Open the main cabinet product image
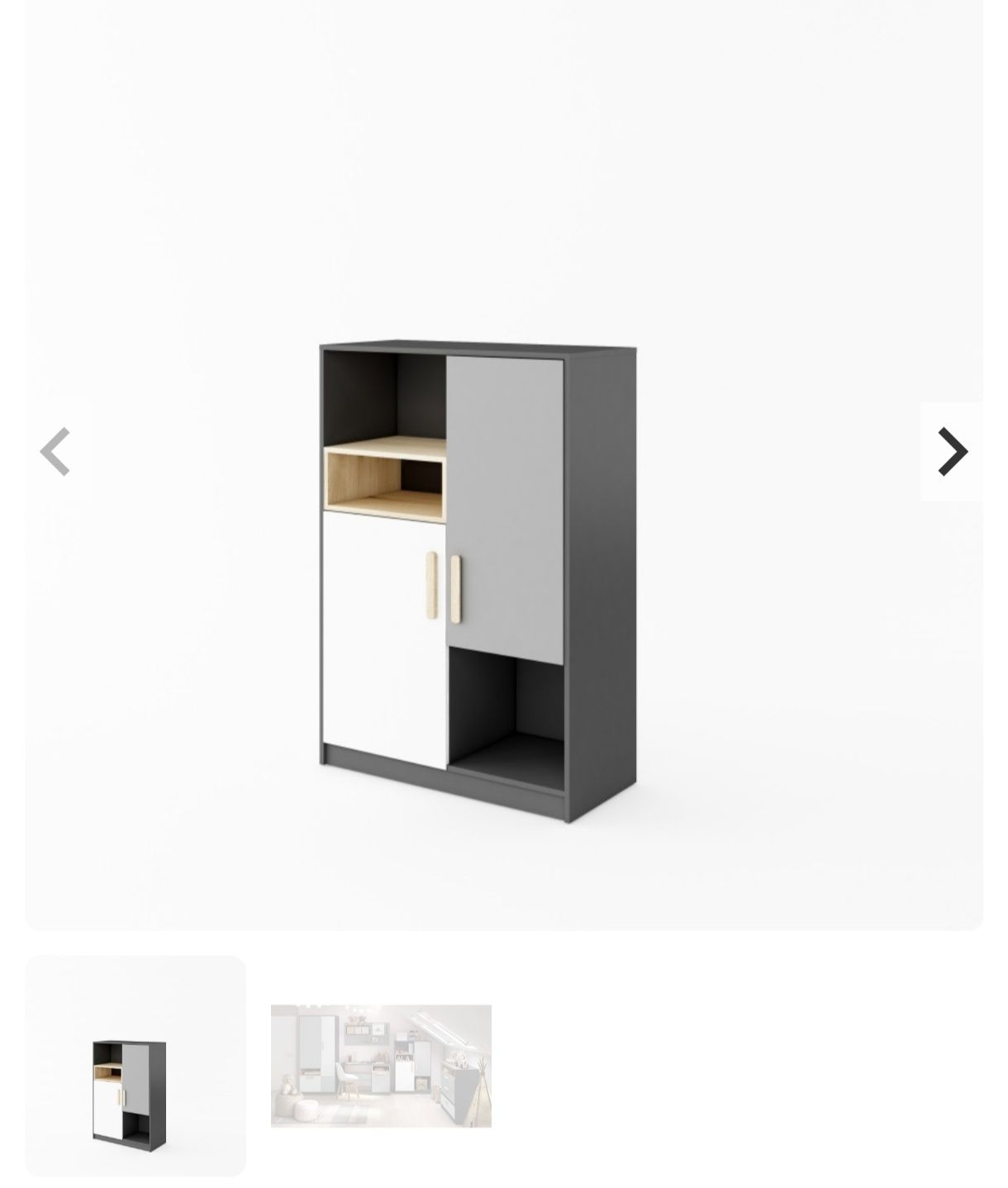 tap(479, 578)
